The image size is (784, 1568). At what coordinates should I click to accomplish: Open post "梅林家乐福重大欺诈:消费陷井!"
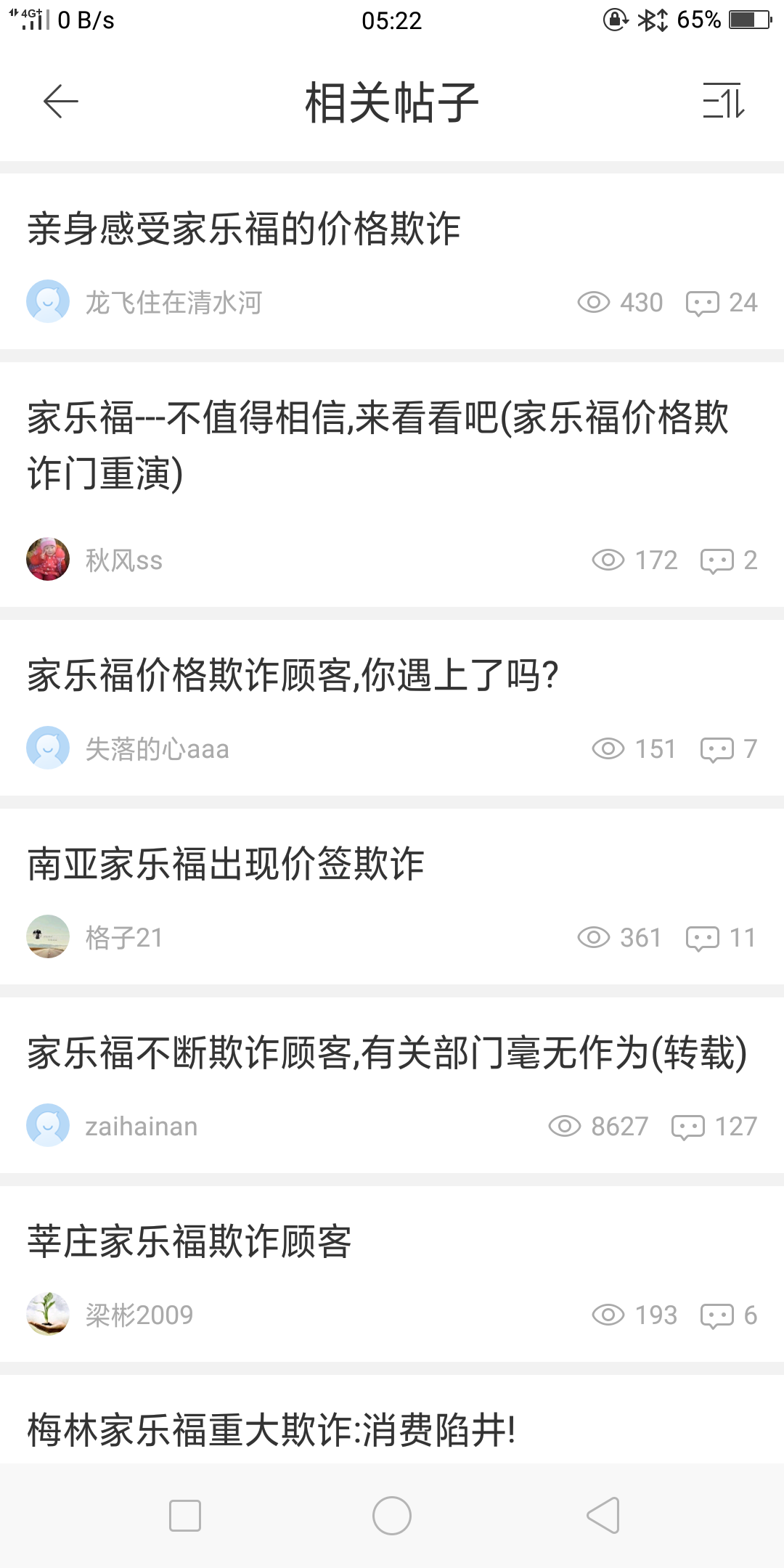(x=271, y=1430)
